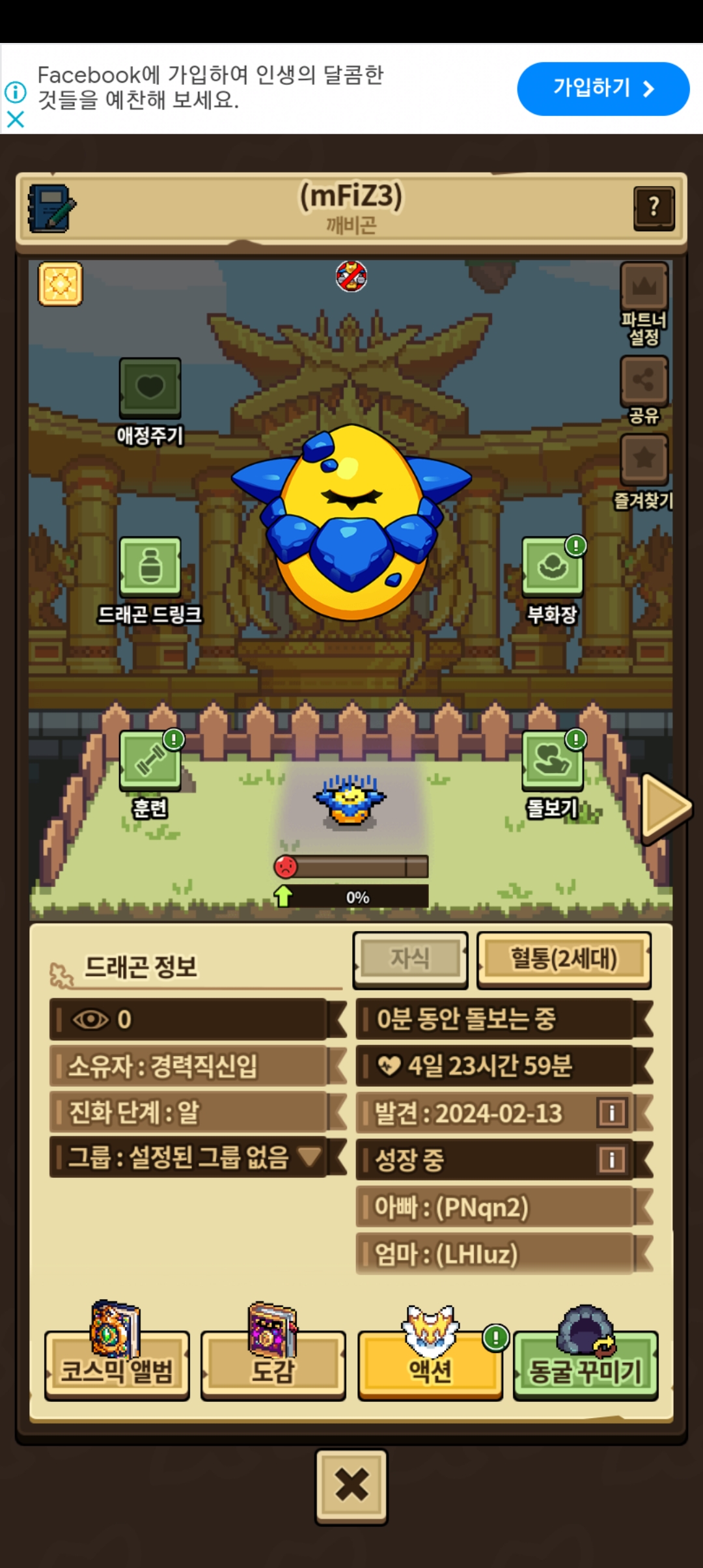Open the 액션 menu

(x=430, y=1353)
